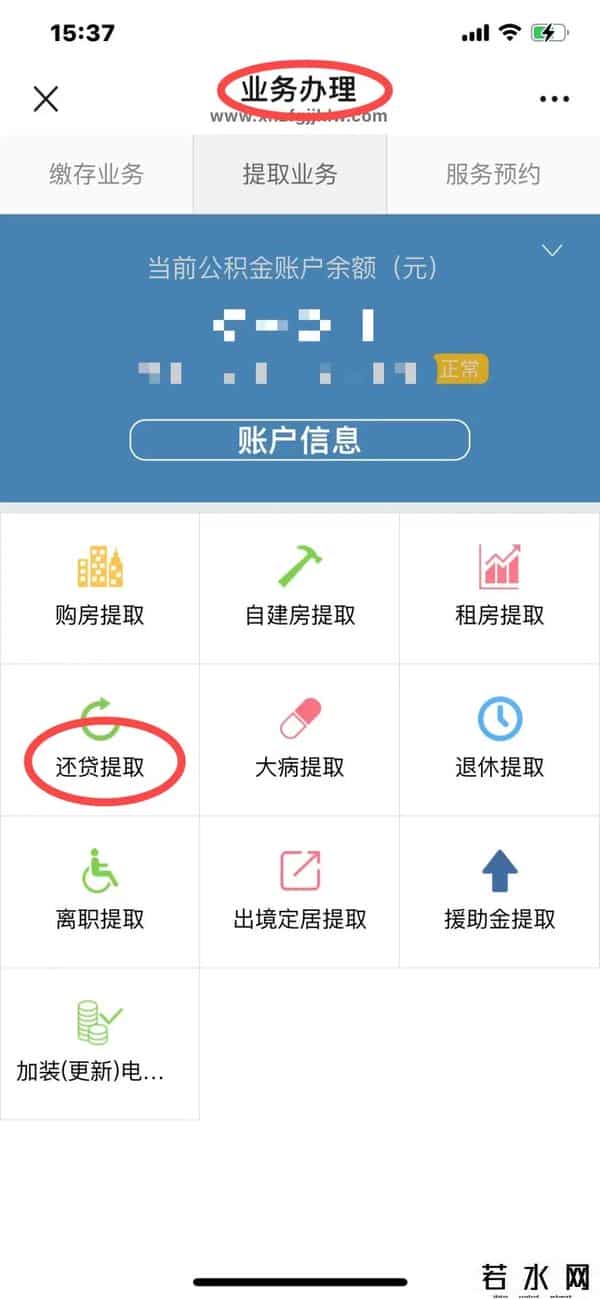
Task: Choose 购房提取 withdrawal
Action: pos(100,587)
